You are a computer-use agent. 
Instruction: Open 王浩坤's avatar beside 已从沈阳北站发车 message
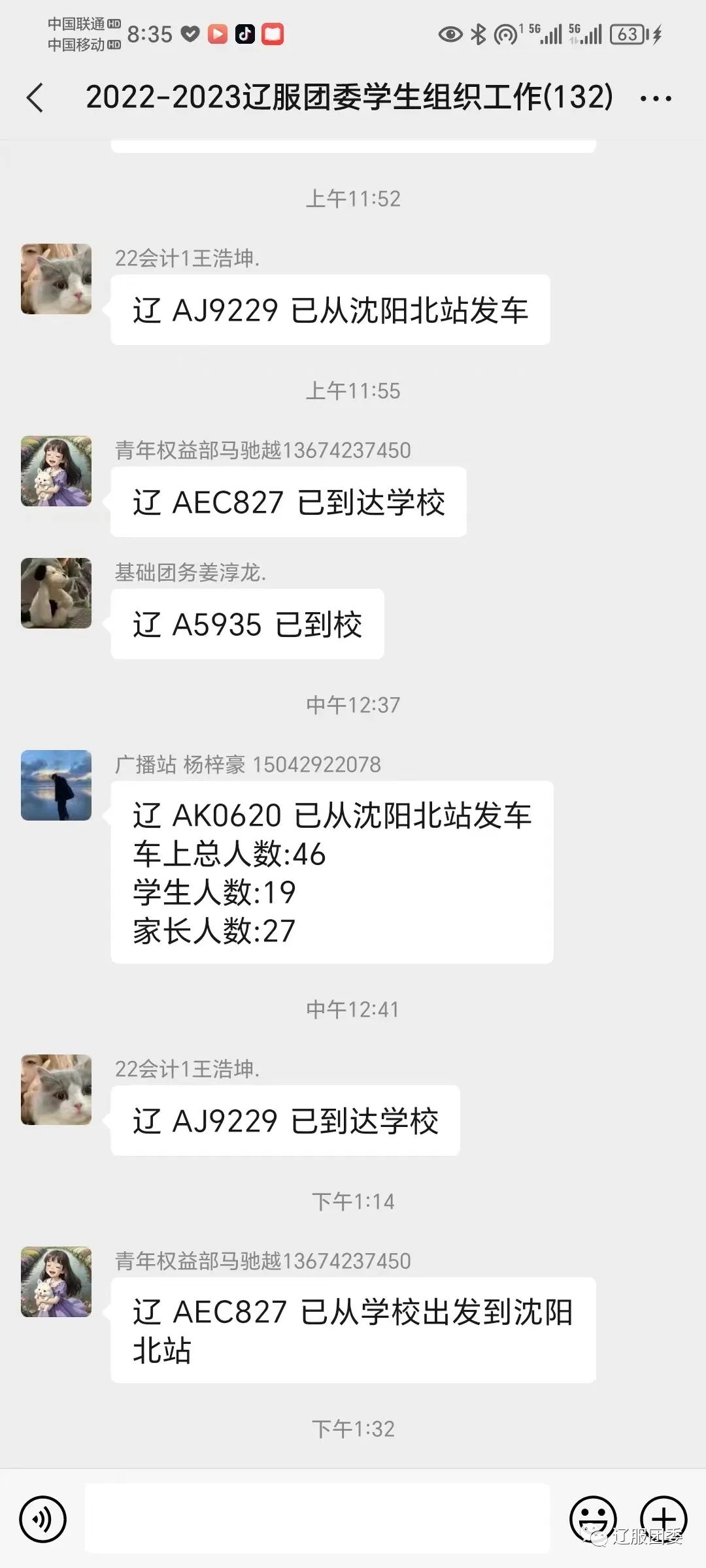pyautogui.click(x=56, y=279)
